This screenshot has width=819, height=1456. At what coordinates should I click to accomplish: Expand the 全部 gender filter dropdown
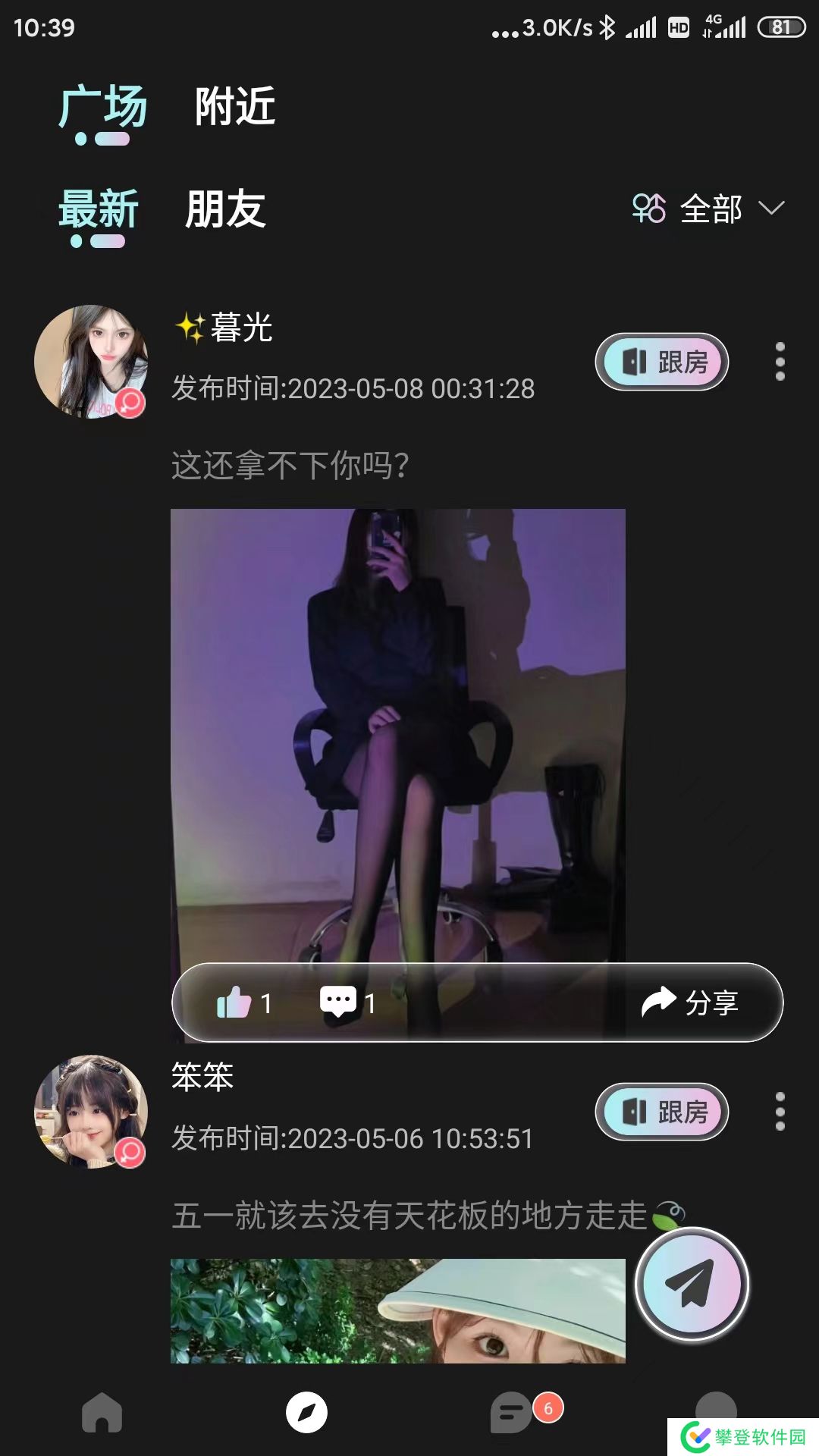[x=709, y=209]
